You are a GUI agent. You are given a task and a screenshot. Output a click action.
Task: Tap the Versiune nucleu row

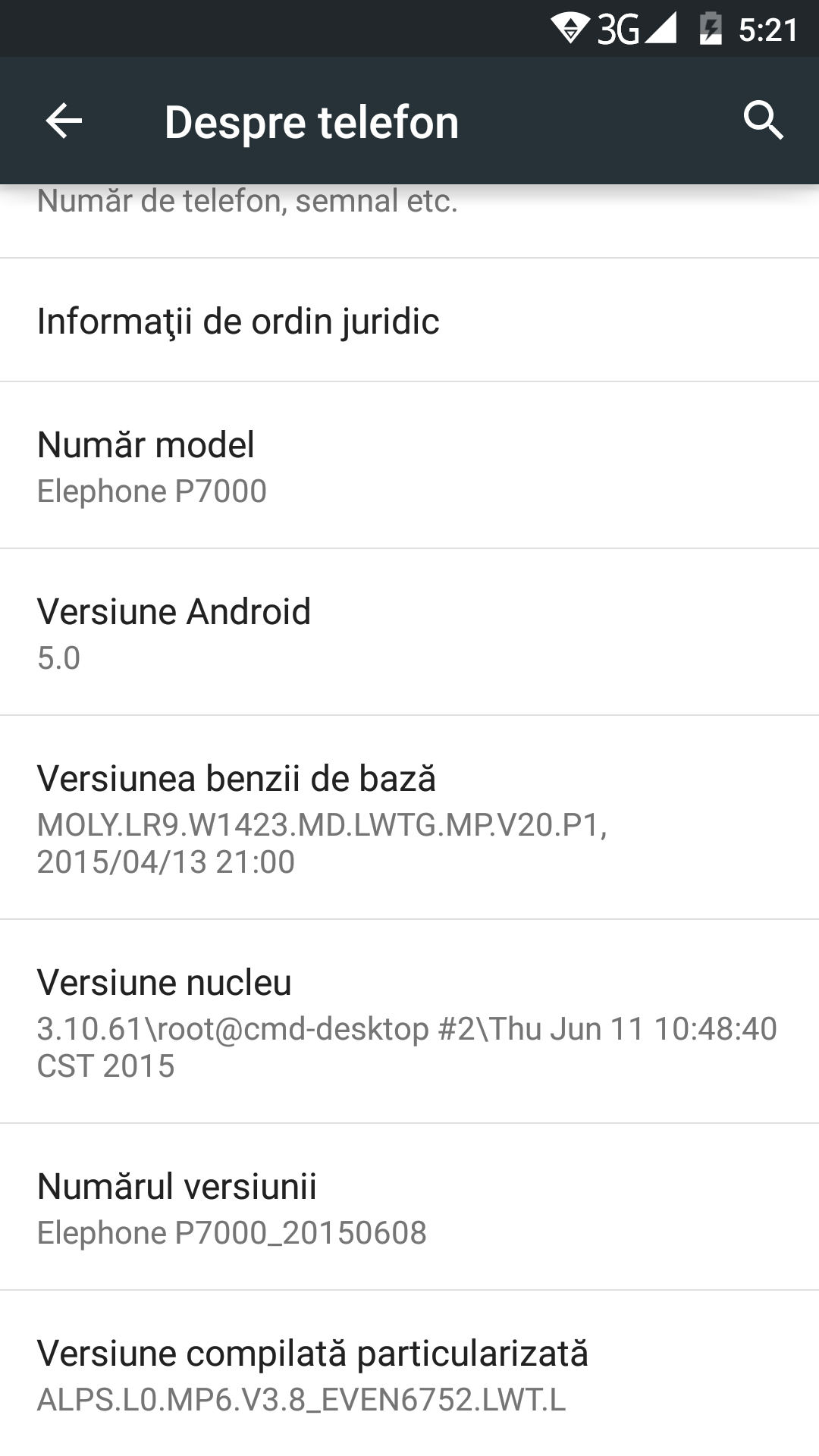coord(409,1021)
